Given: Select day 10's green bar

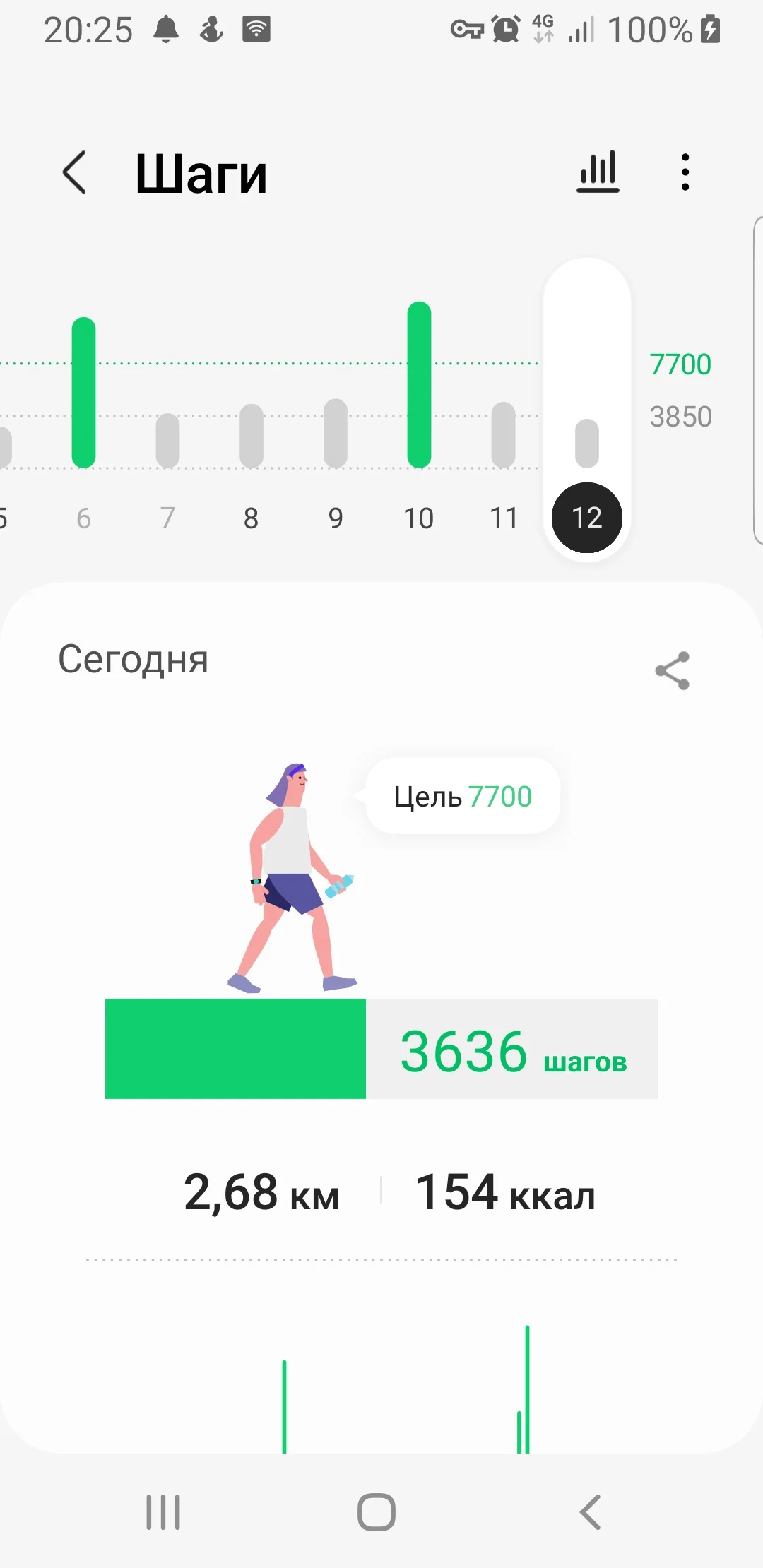Looking at the screenshot, I should tap(420, 385).
